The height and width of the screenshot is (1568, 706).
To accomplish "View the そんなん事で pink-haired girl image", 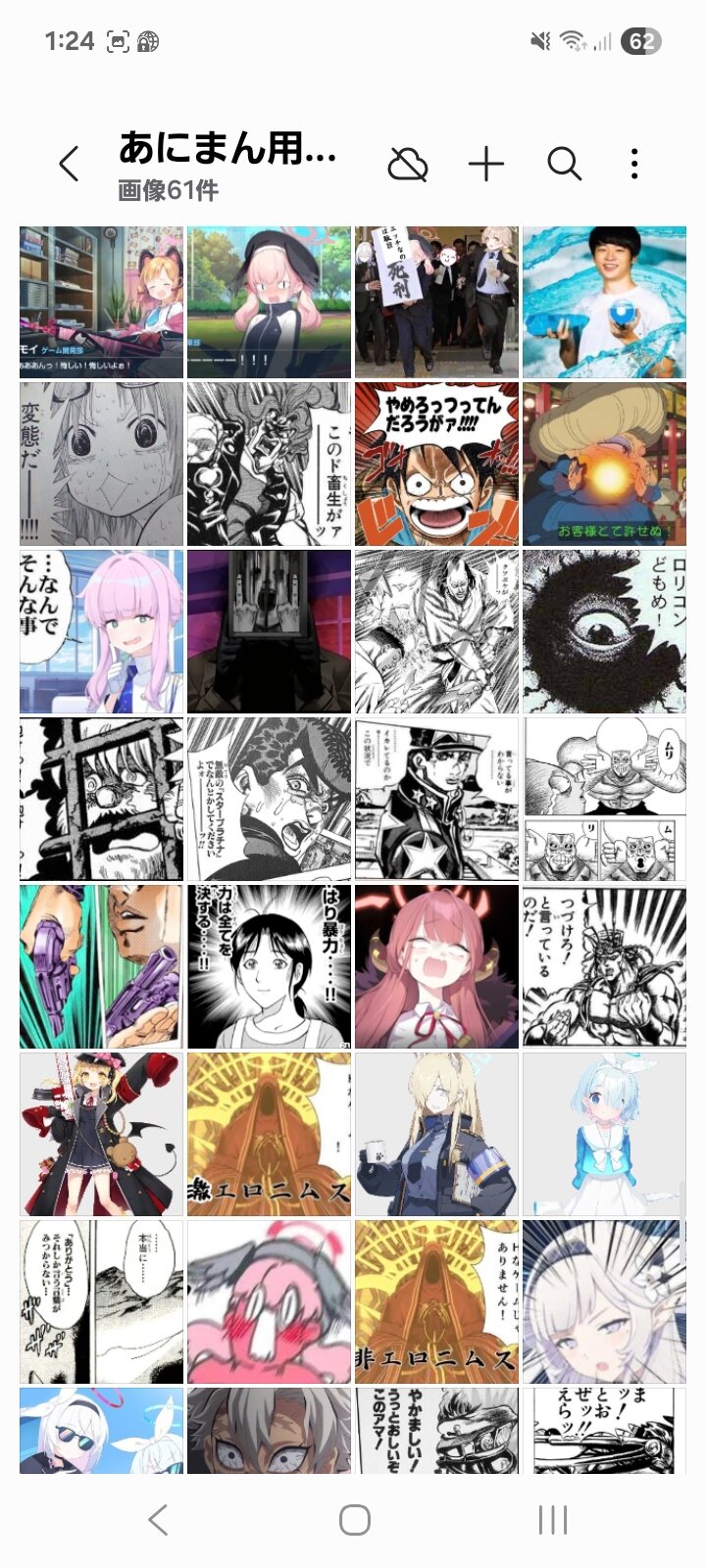I will click(x=101, y=631).
